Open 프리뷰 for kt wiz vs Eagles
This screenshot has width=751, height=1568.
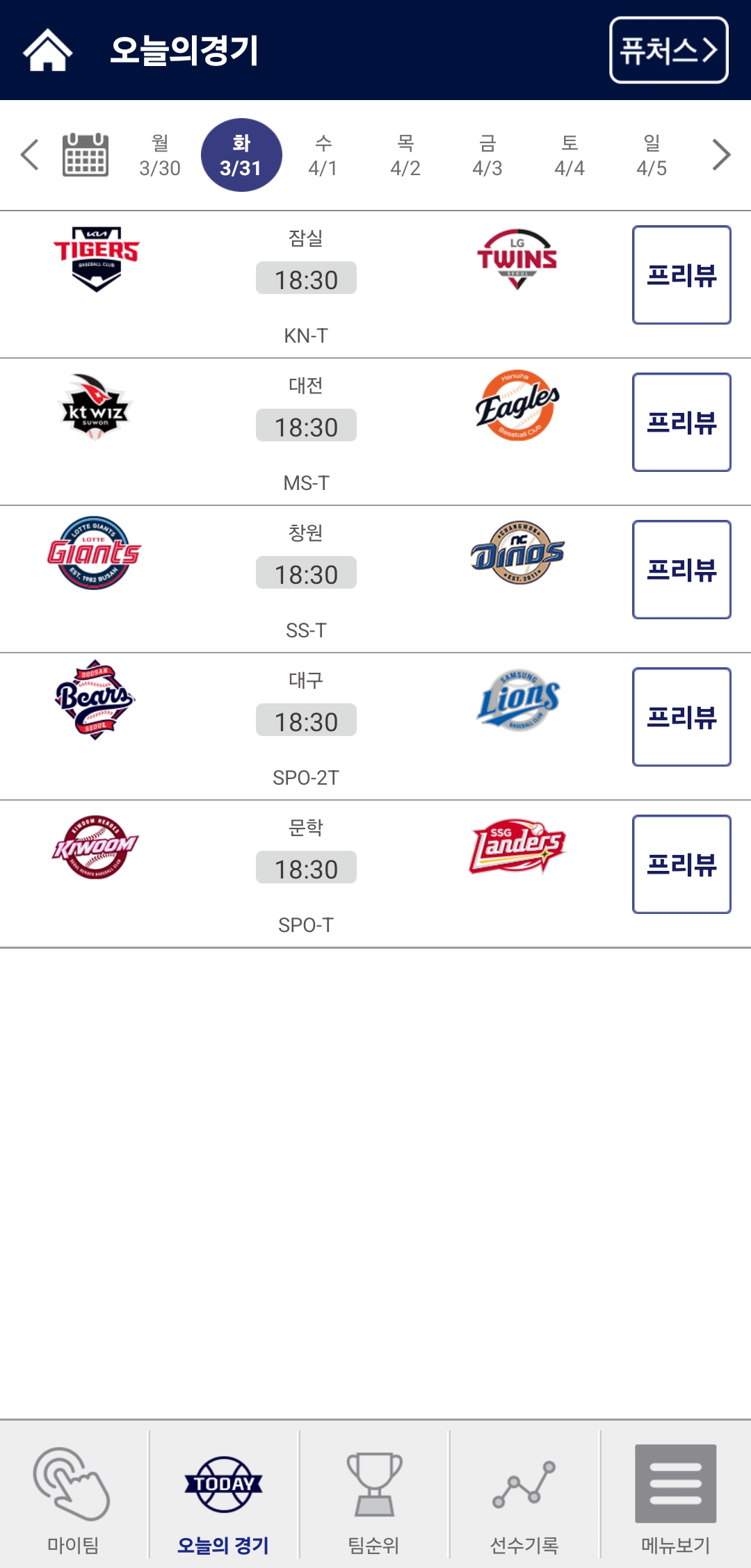click(x=681, y=422)
